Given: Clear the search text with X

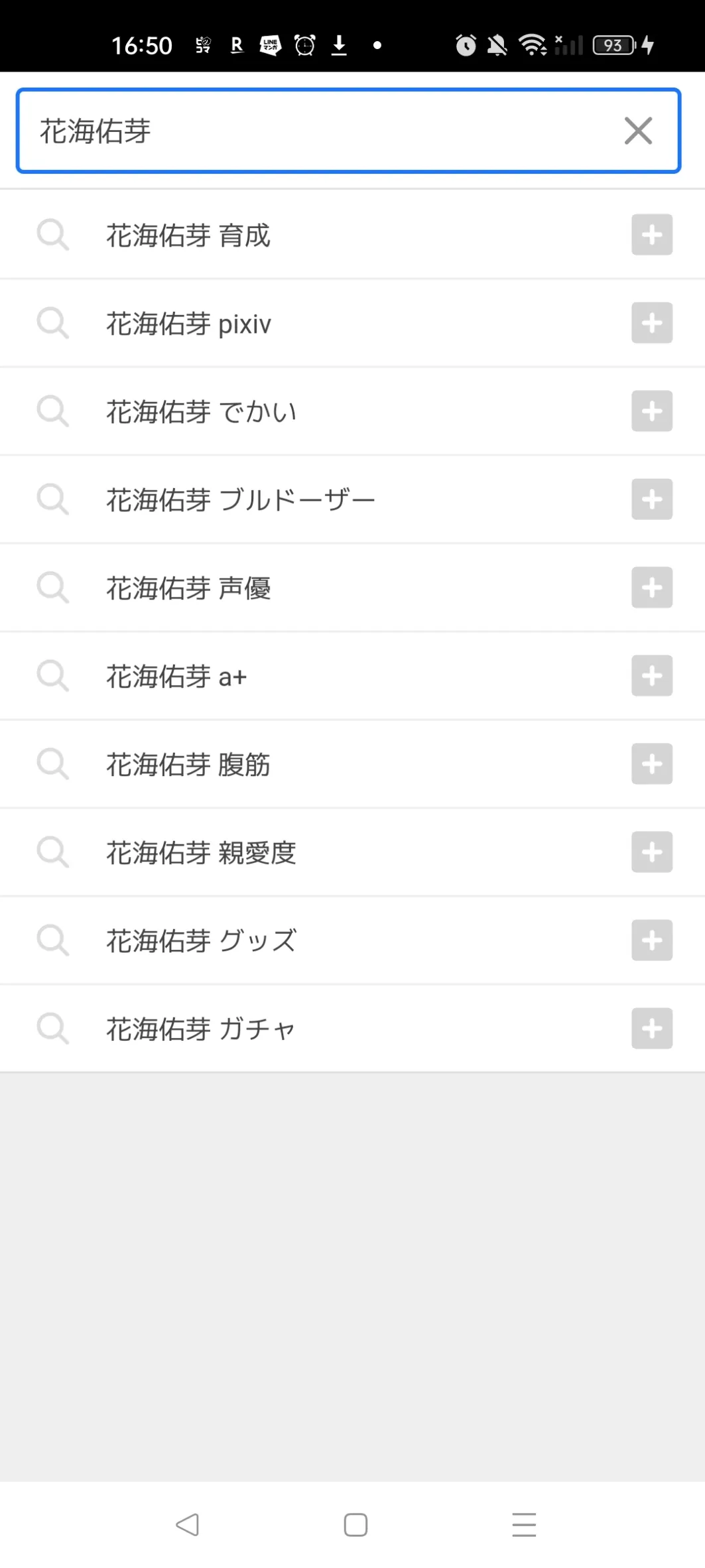Looking at the screenshot, I should click(638, 131).
